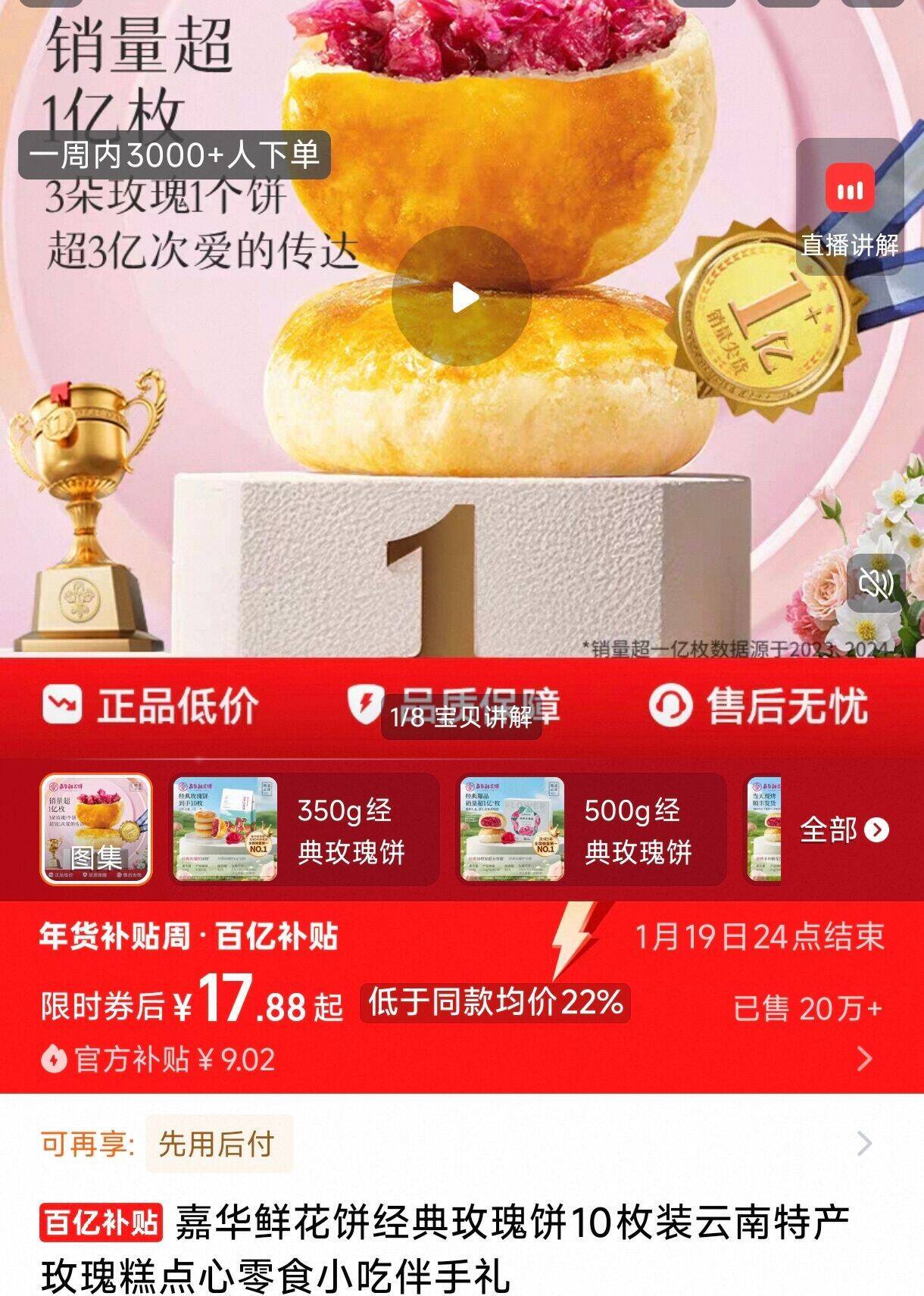Select the 图集 gallery thumbnail
Screen dimensions: 924x1296
(x=95, y=829)
